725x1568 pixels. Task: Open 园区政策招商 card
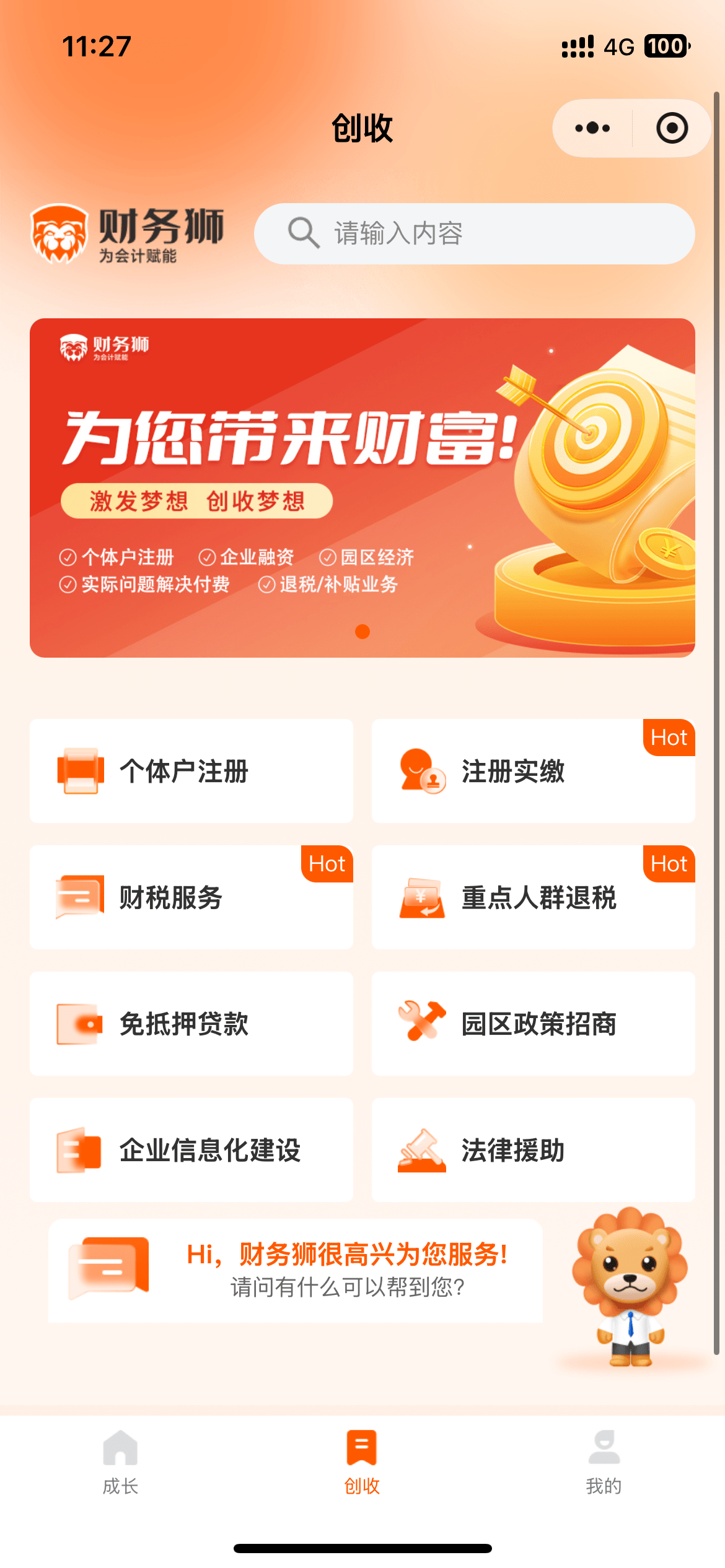(533, 1024)
